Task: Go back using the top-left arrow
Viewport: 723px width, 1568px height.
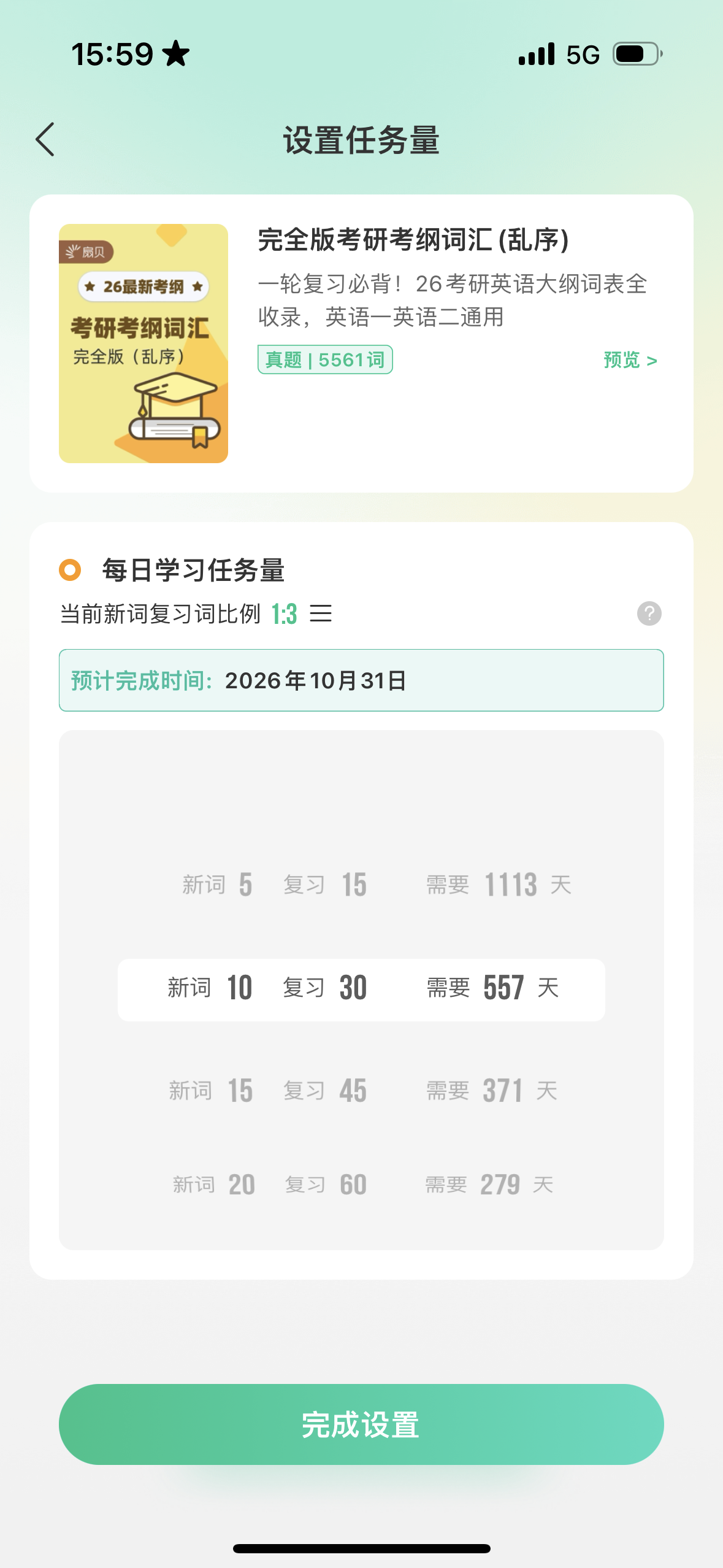Action: point(45,139)
